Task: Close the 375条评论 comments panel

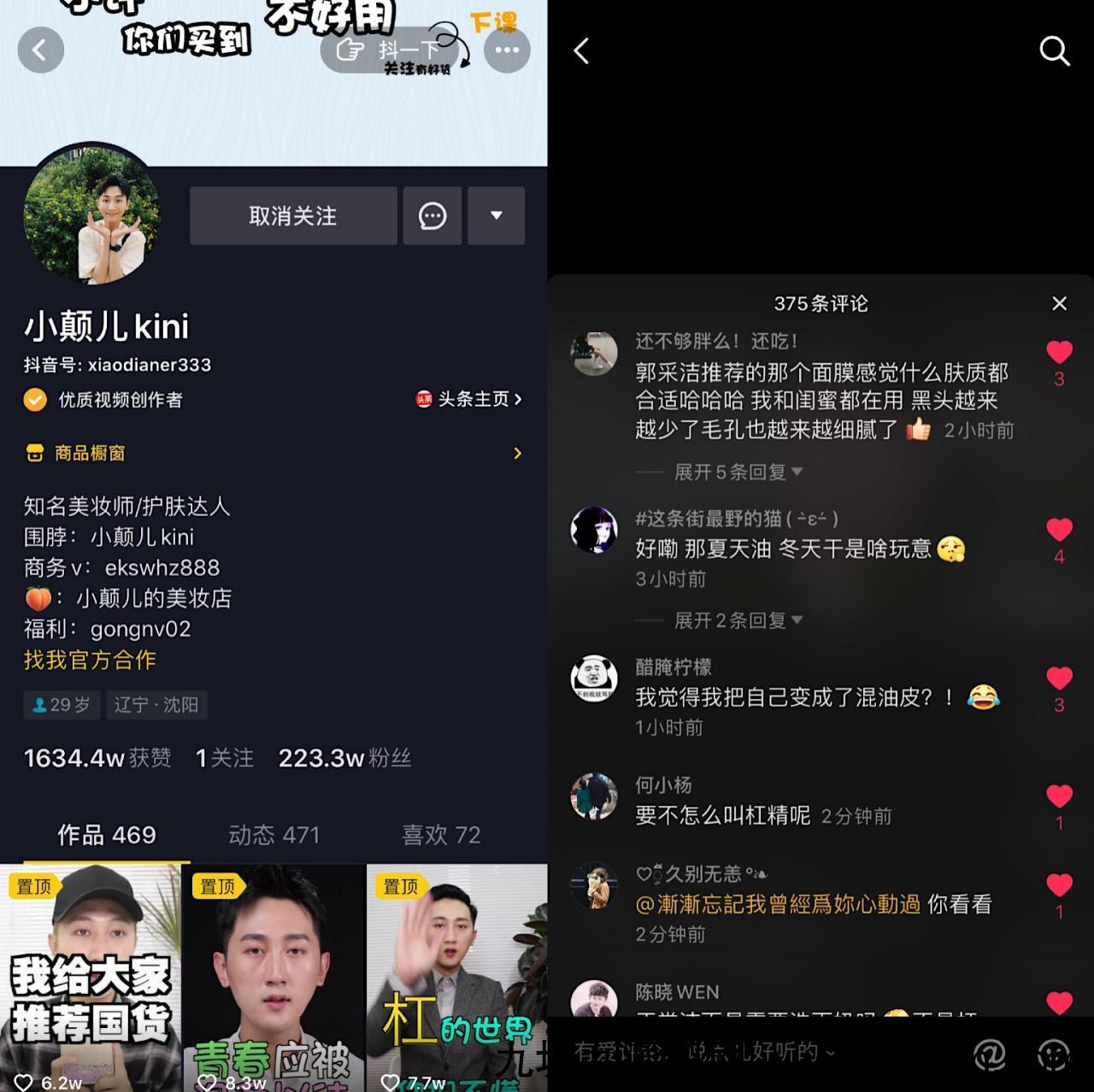Action: [x=1059, y=303]
